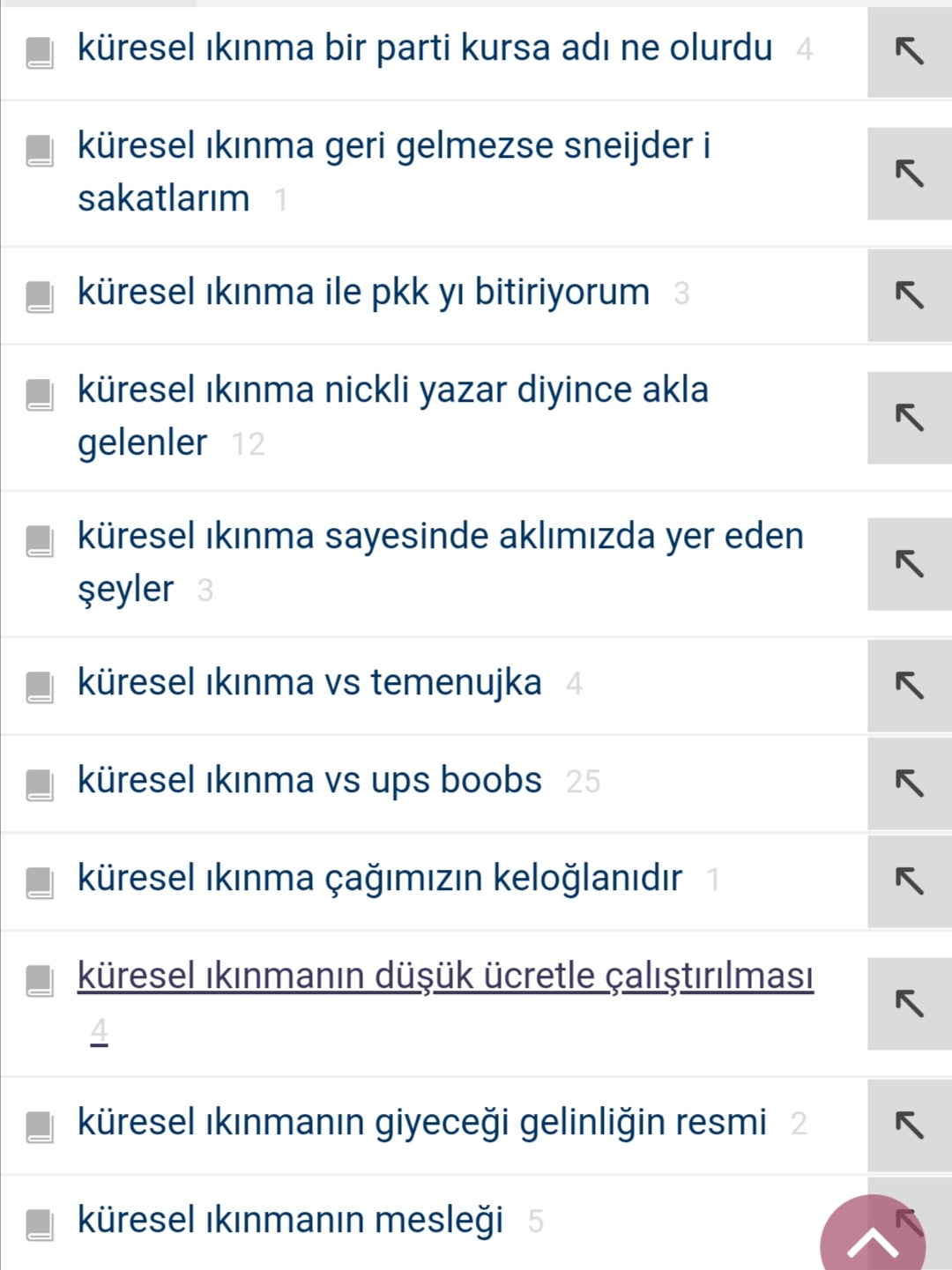Tap arrow button beside "pkk yı bitiriyorum" row

click(909, 294)
